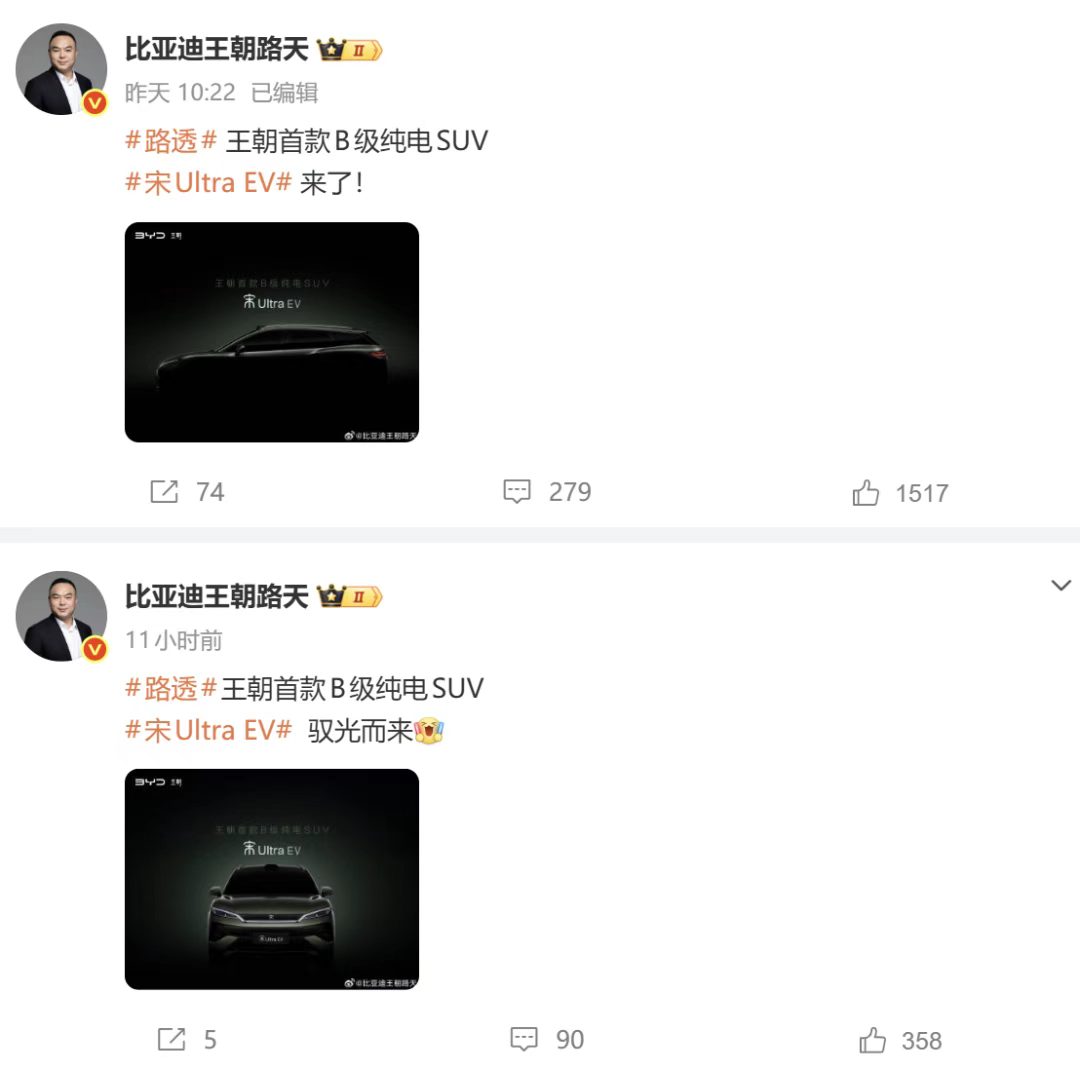The width and height of the screenshot is (1080, 1070).
Task: Like the post with 1517 likes
Action: (x=866, y=492)
